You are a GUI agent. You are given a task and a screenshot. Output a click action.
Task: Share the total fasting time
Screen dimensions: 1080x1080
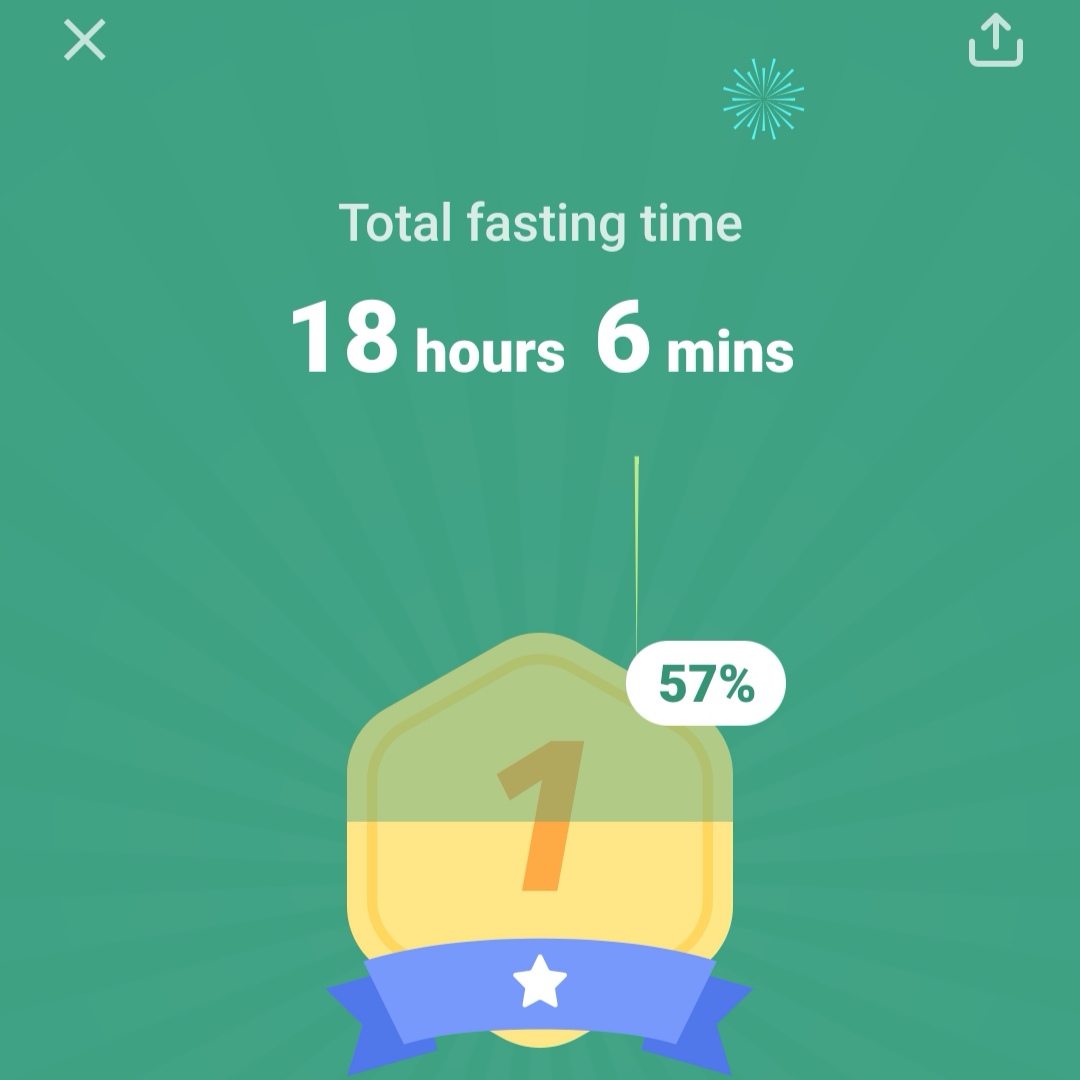coord(995,42)
